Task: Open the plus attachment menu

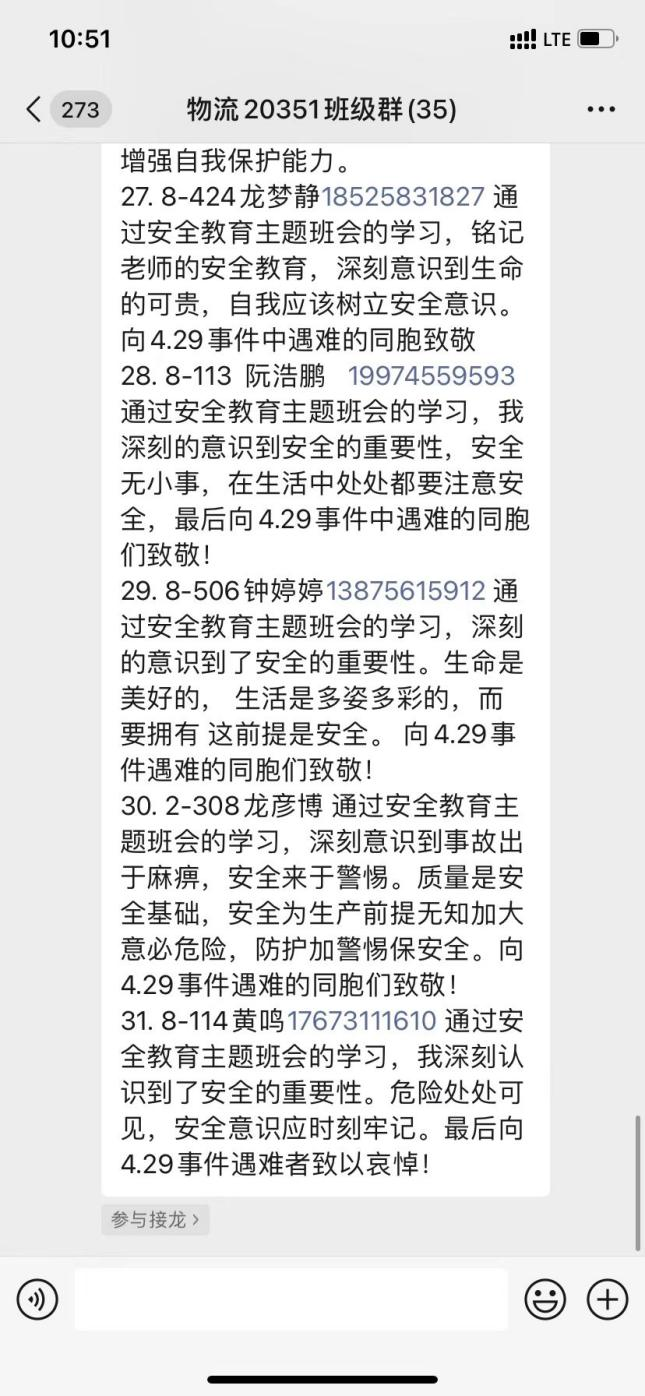Action: click(607, 1299)
